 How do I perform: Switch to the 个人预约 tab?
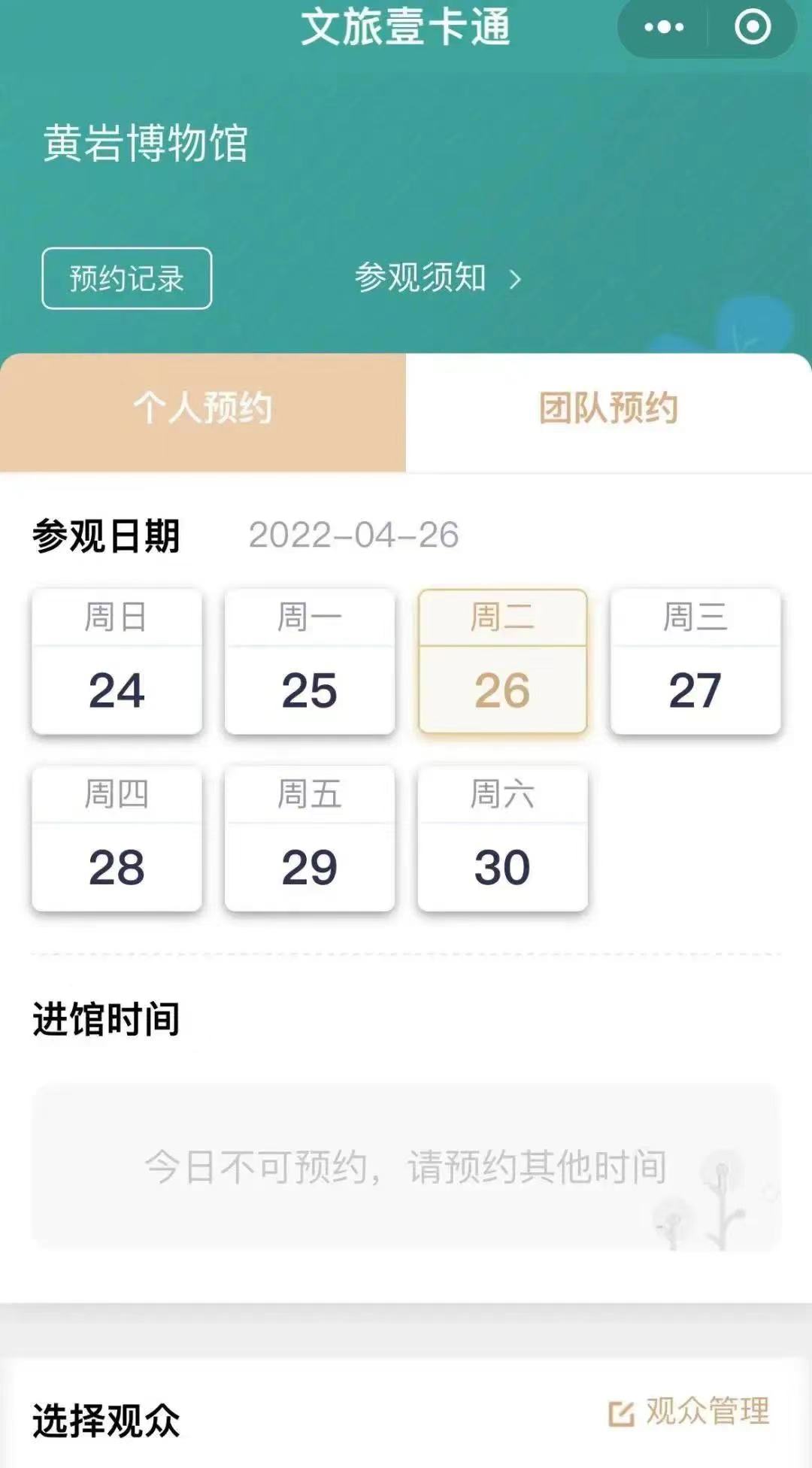point(203,410)
